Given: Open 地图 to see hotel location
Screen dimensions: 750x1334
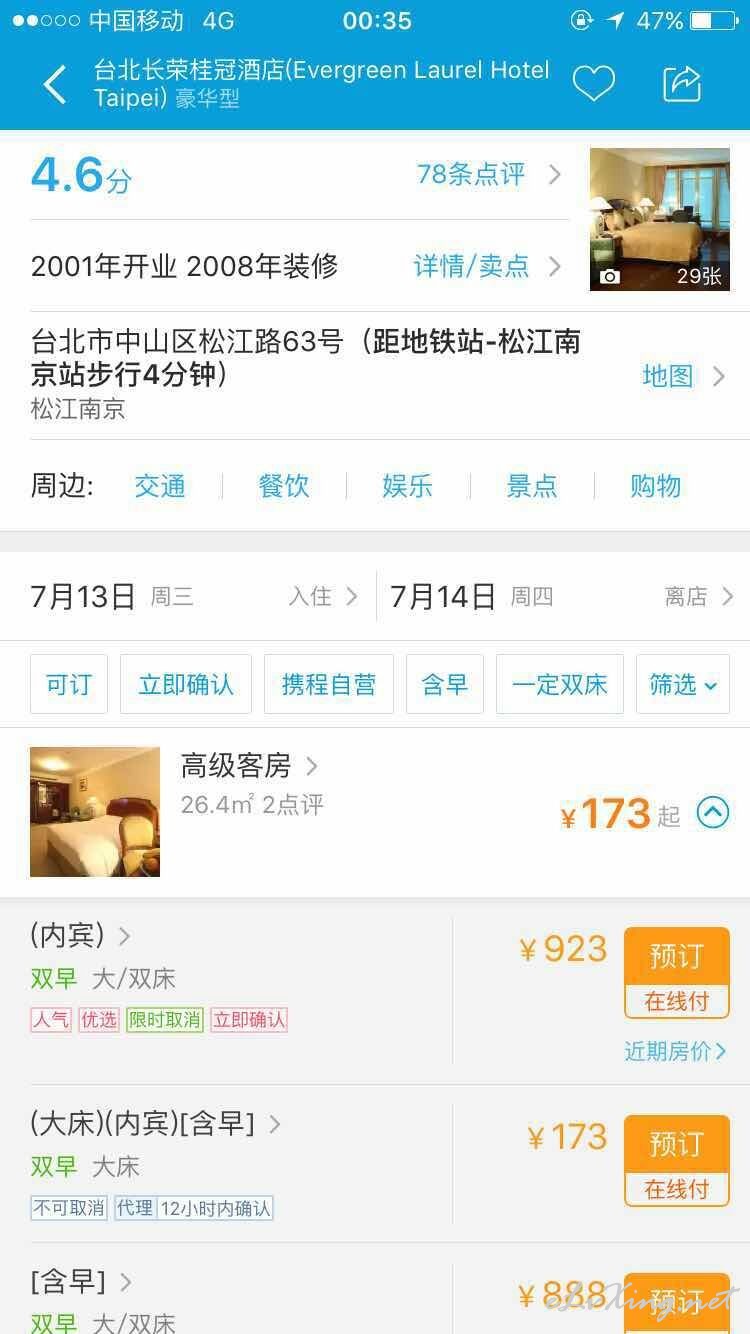Looking at the screenshot, I should pyautogui.click(x=683, y=376).
